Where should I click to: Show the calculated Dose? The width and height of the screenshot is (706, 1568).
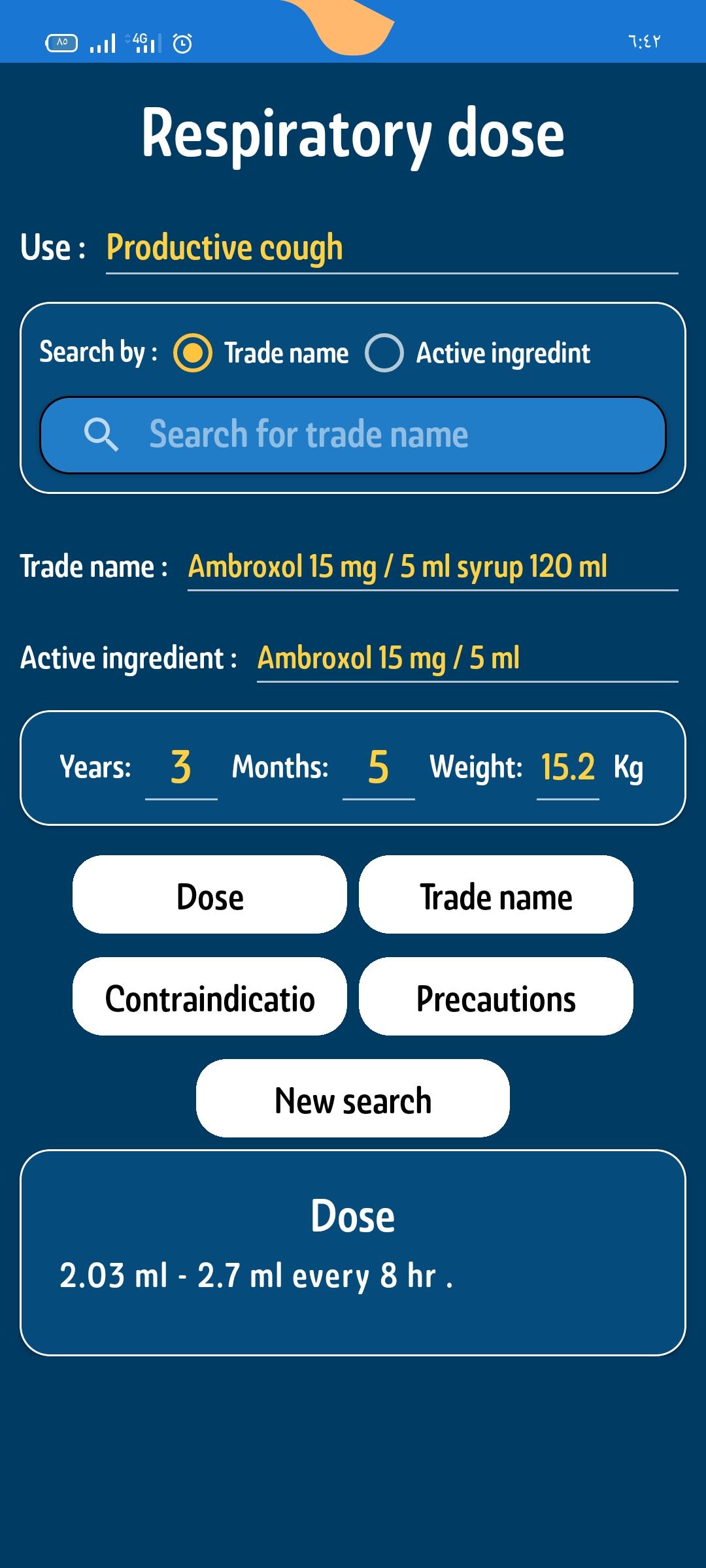(210, 894)
